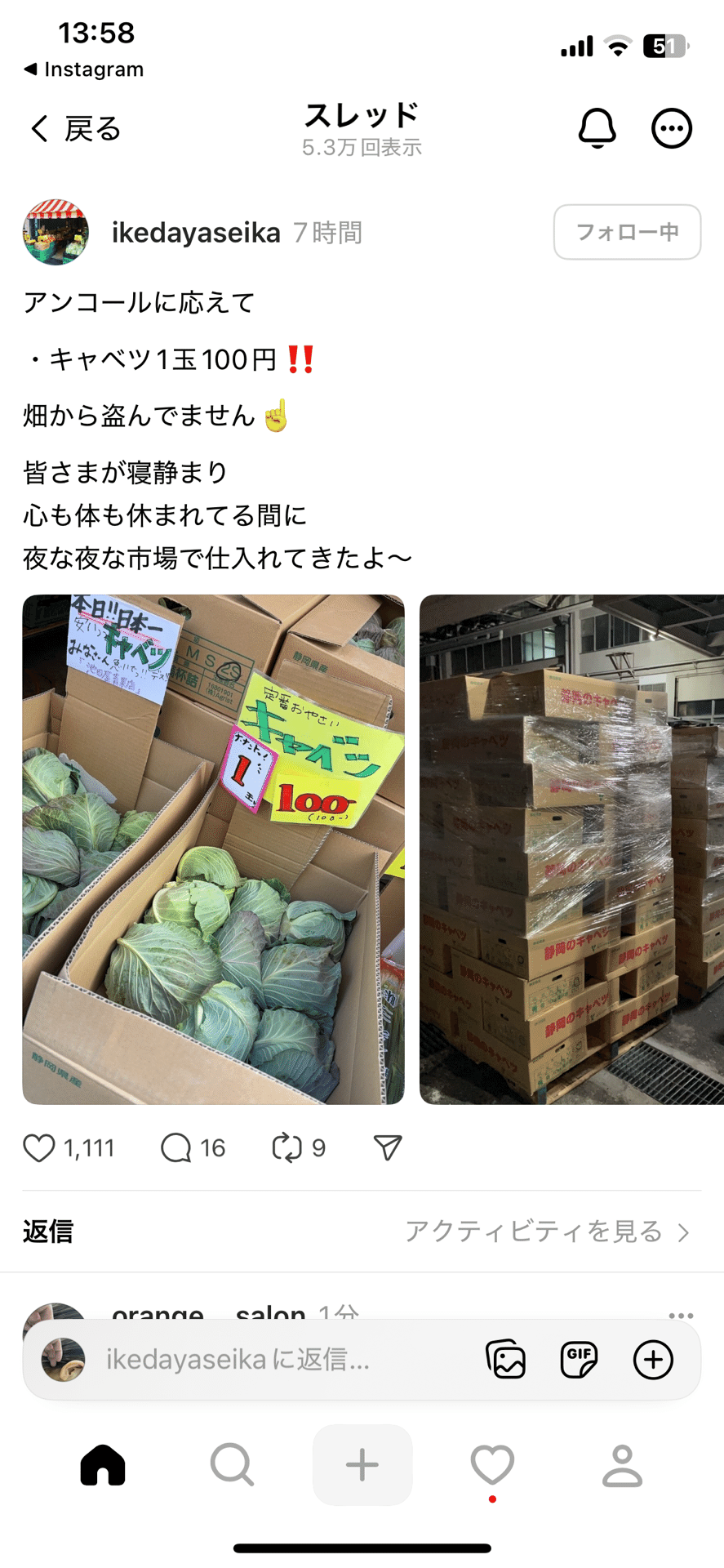Return to Instagram via status bar link
This screenshot has width=724, height=1568.
point(84,69)
